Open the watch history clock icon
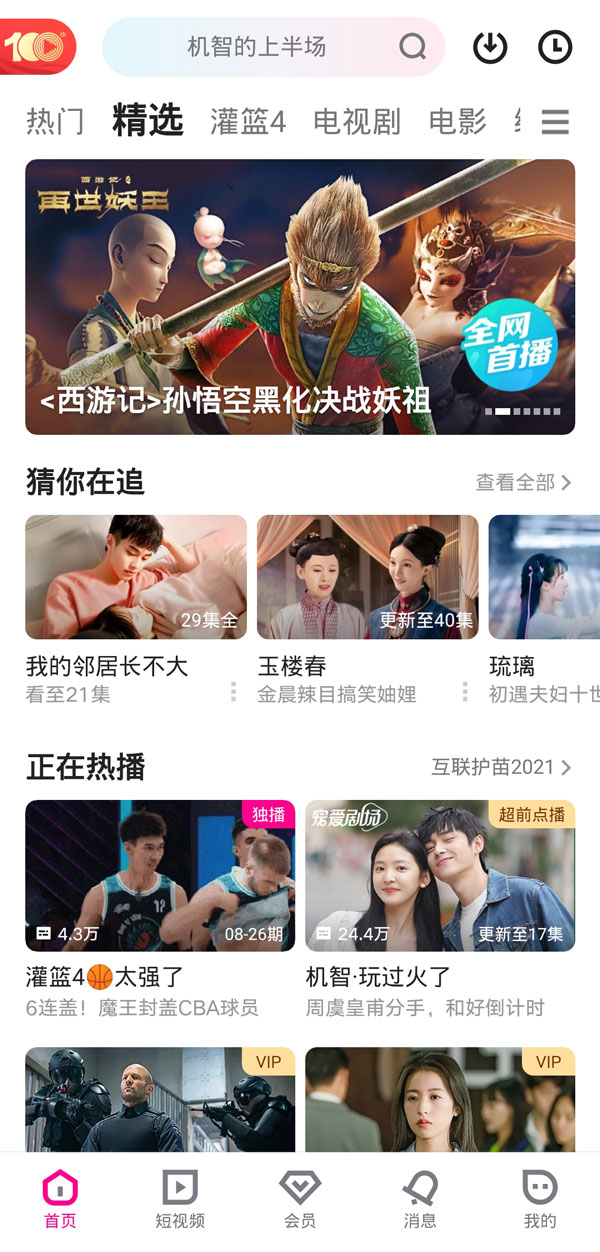 click(555, 47)
